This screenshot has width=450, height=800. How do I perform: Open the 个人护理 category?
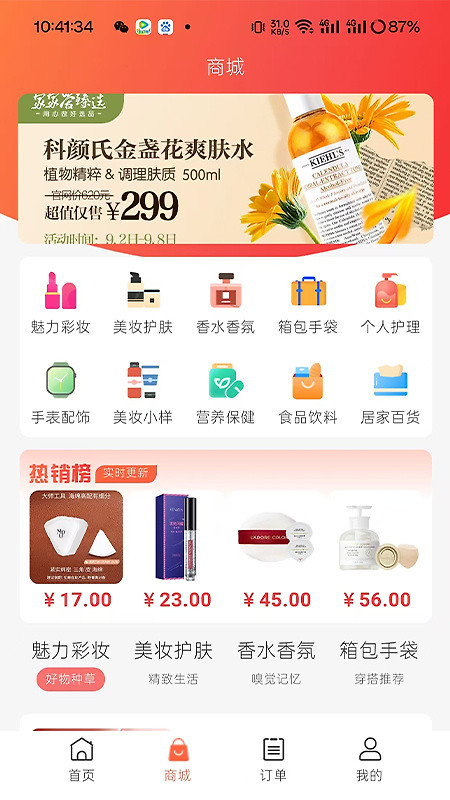pos(390,303)
